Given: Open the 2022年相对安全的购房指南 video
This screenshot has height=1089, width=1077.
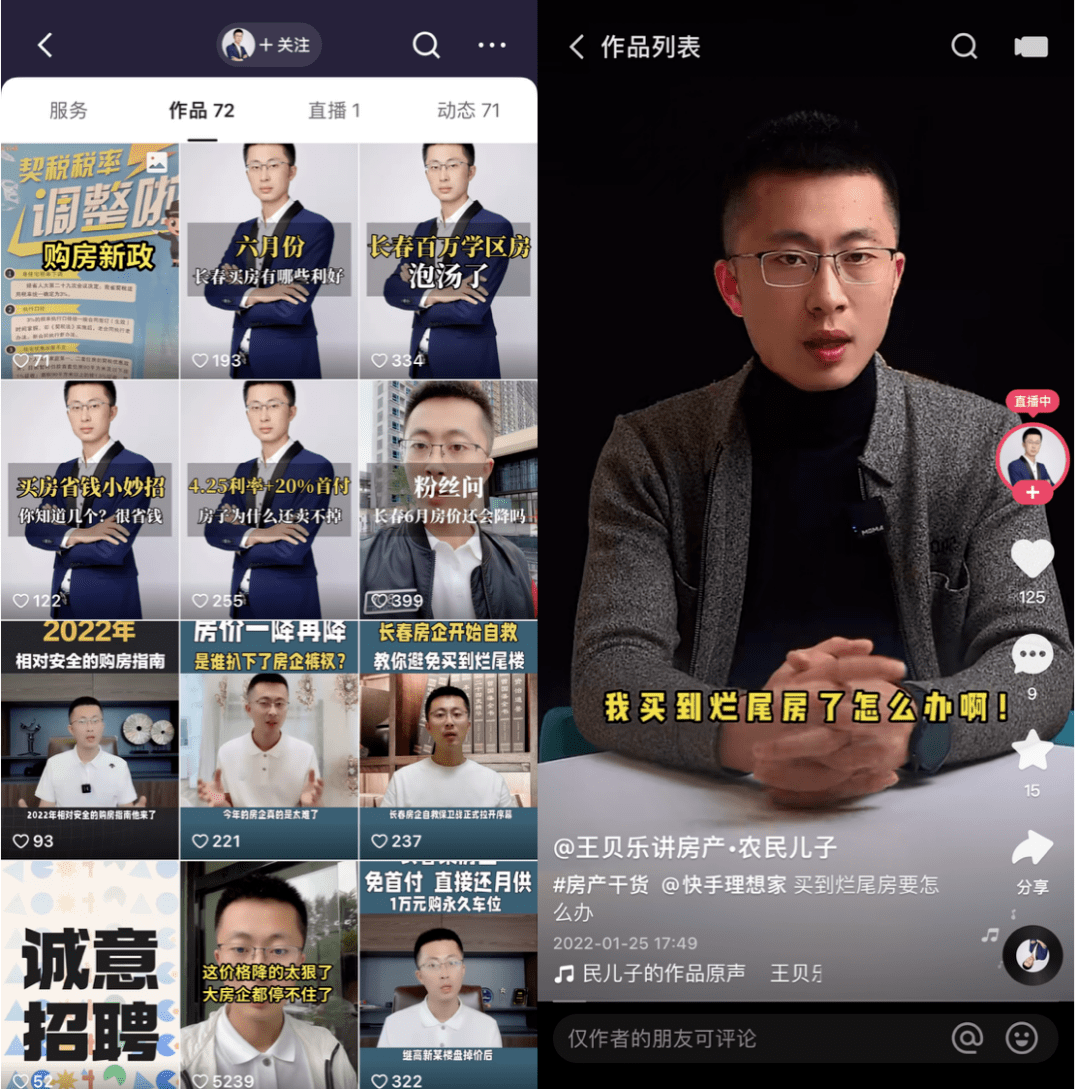Looking at the screenshot, I should point(90,740).
